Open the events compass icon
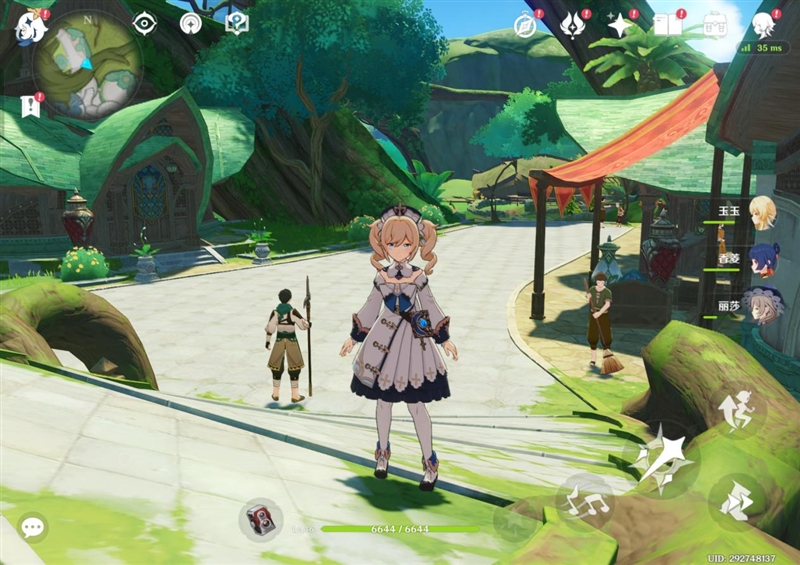The width and height of the screenshot is (800, 565). click(x=524, y=25)
